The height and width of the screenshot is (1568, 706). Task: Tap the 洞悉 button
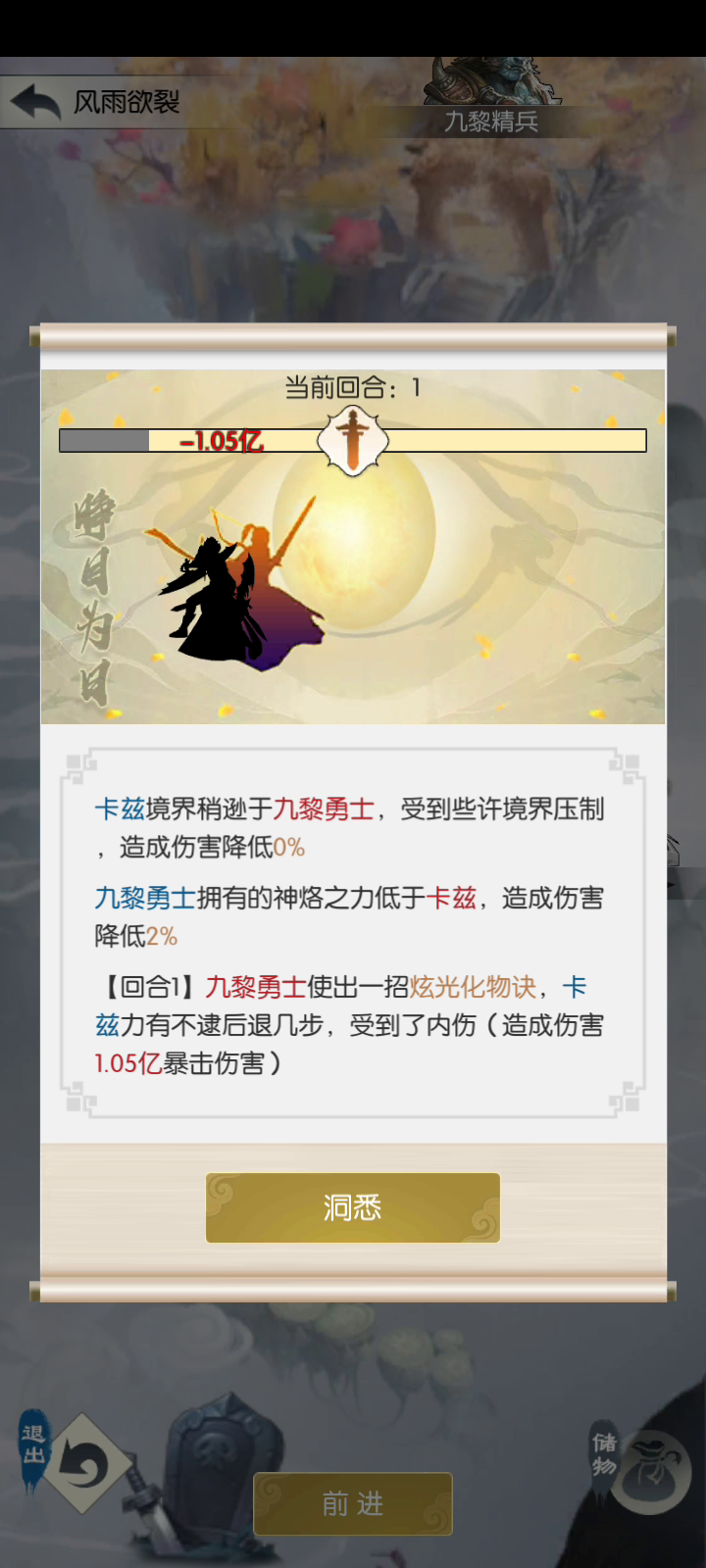(x=353, y=1207)
